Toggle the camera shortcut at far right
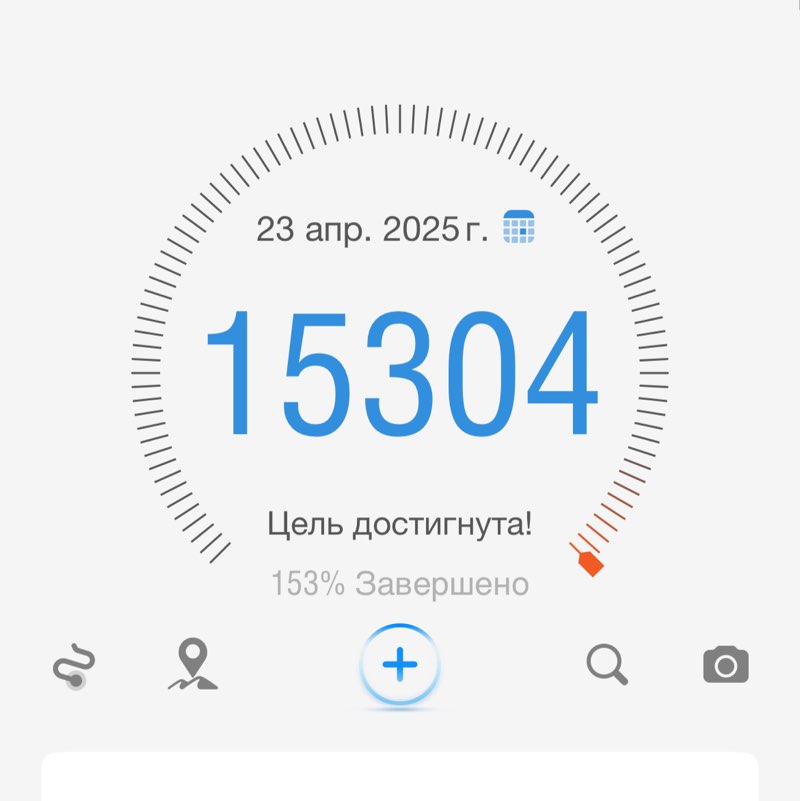 727,662
